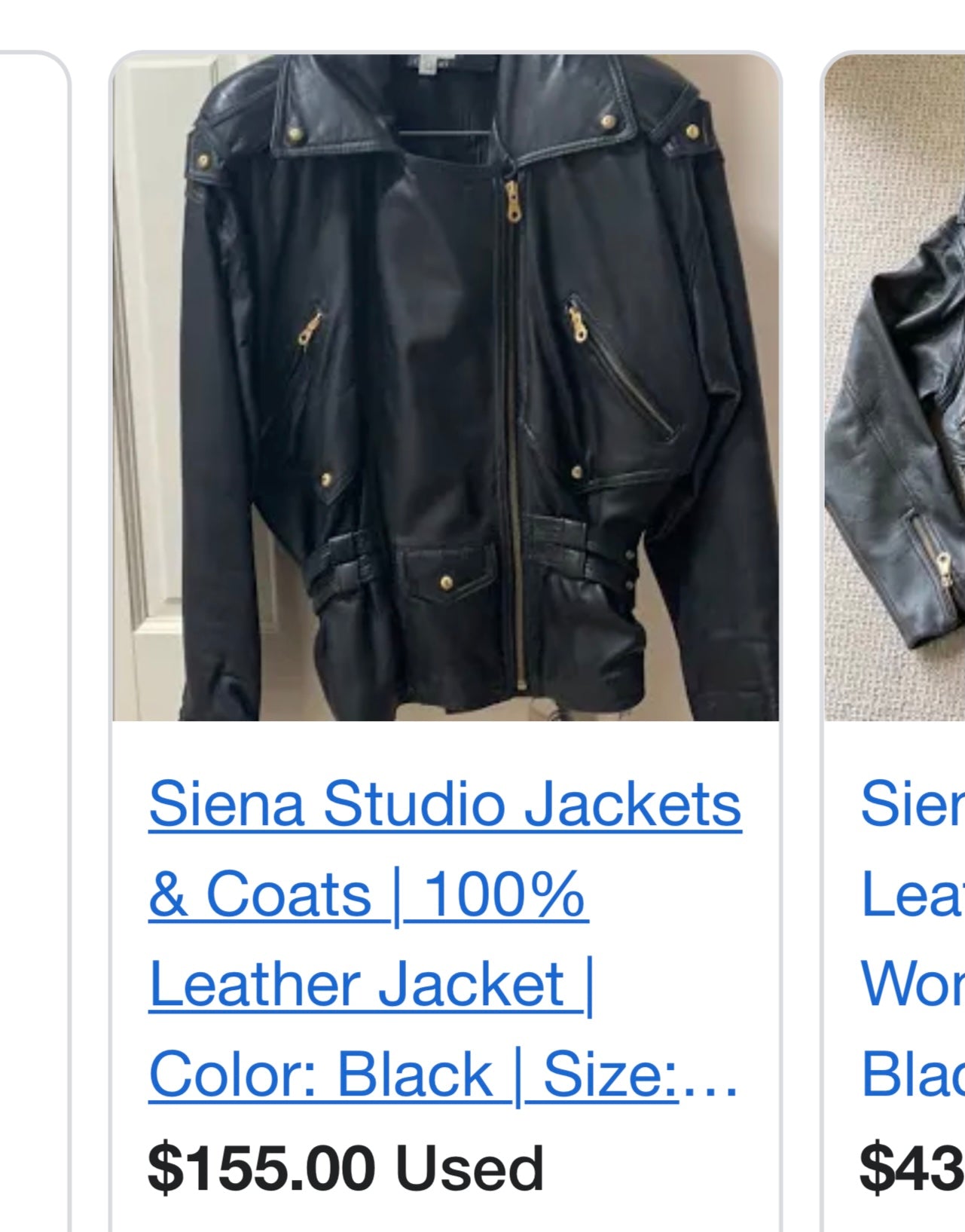Open the $155.00 black leather jacket photo
The height and width of the screenshot is (1232, 965).
coord(445,387)
